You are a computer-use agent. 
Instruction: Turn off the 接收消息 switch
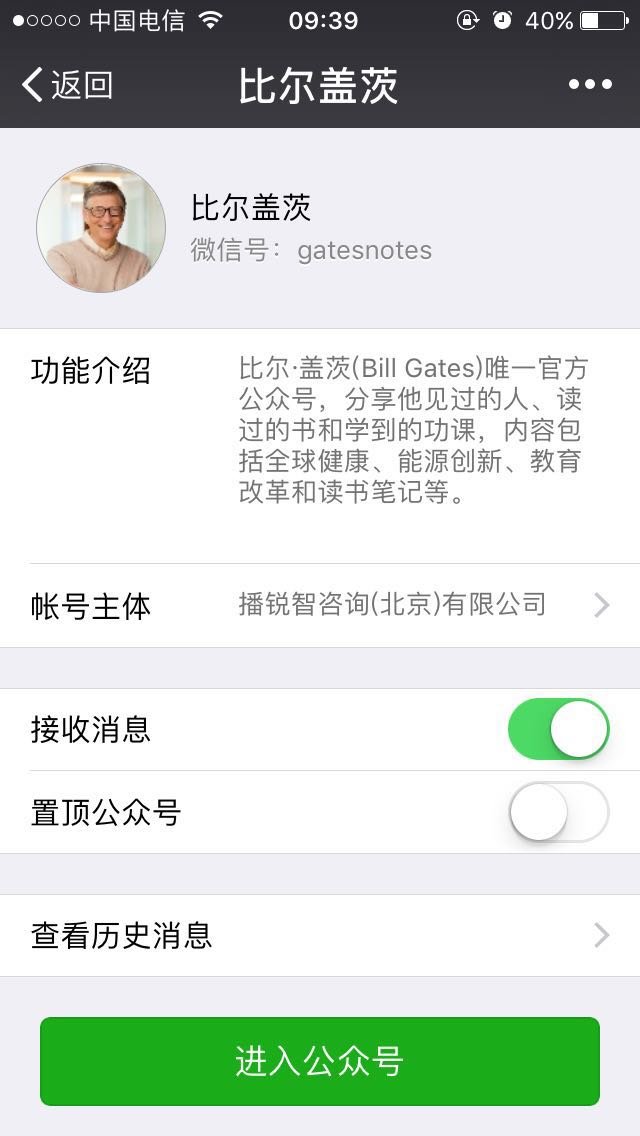558,729
